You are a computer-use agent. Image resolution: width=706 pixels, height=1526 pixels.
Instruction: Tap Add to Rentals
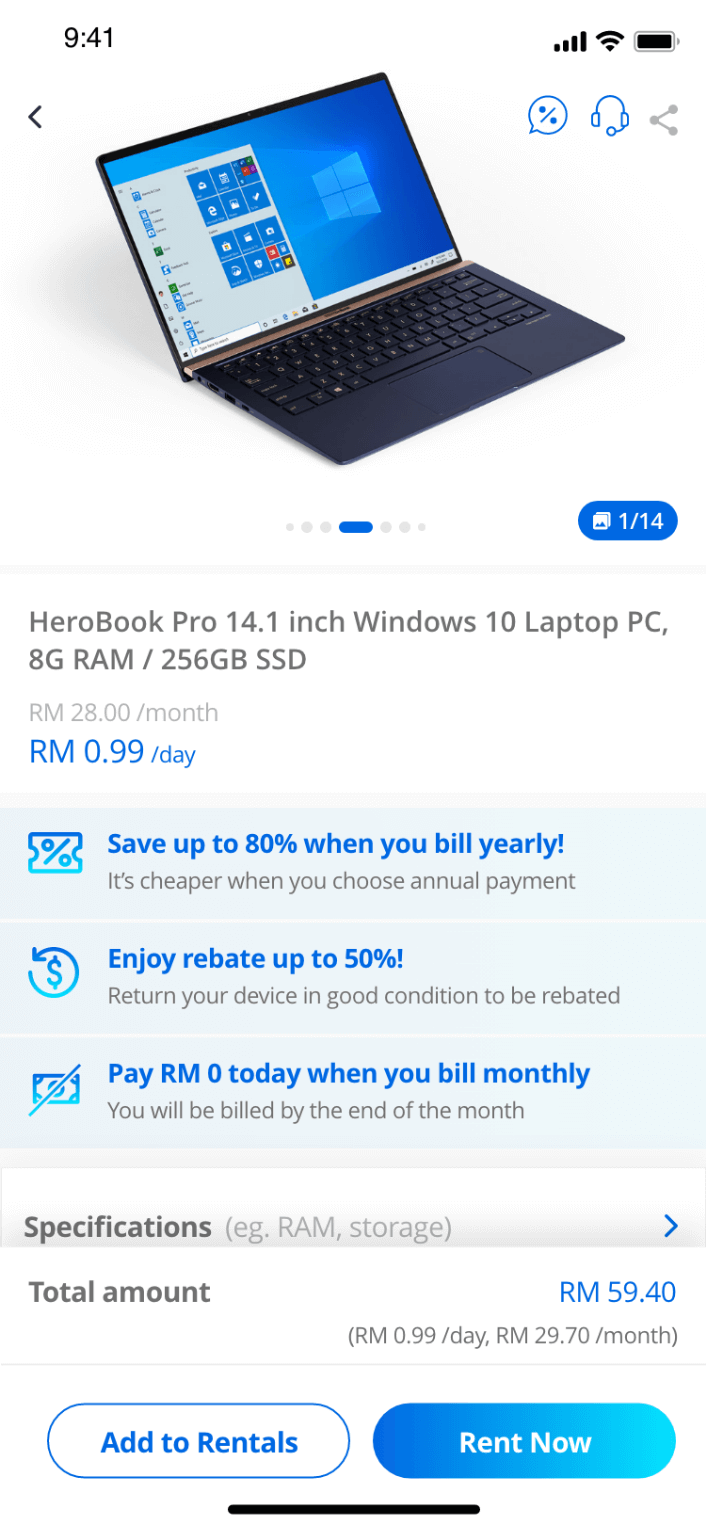[x=199, y=1441]
